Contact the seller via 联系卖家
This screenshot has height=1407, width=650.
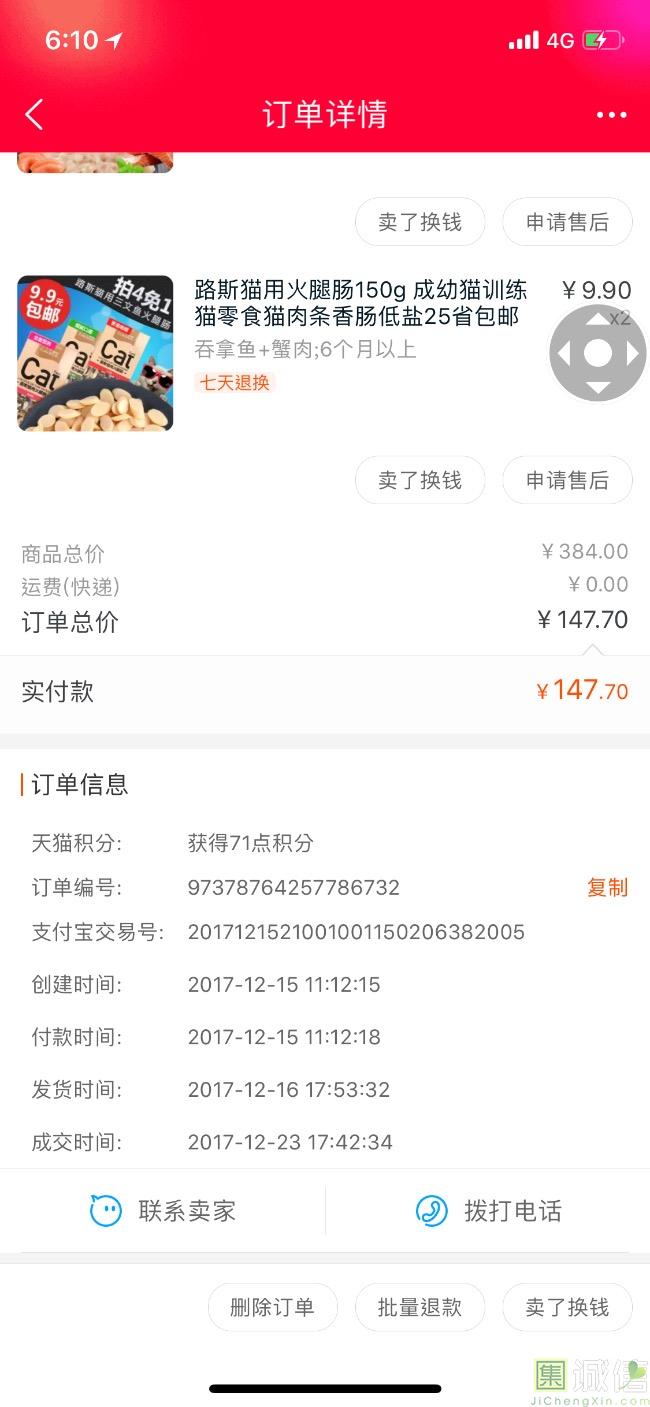[x=163, y=1211]
